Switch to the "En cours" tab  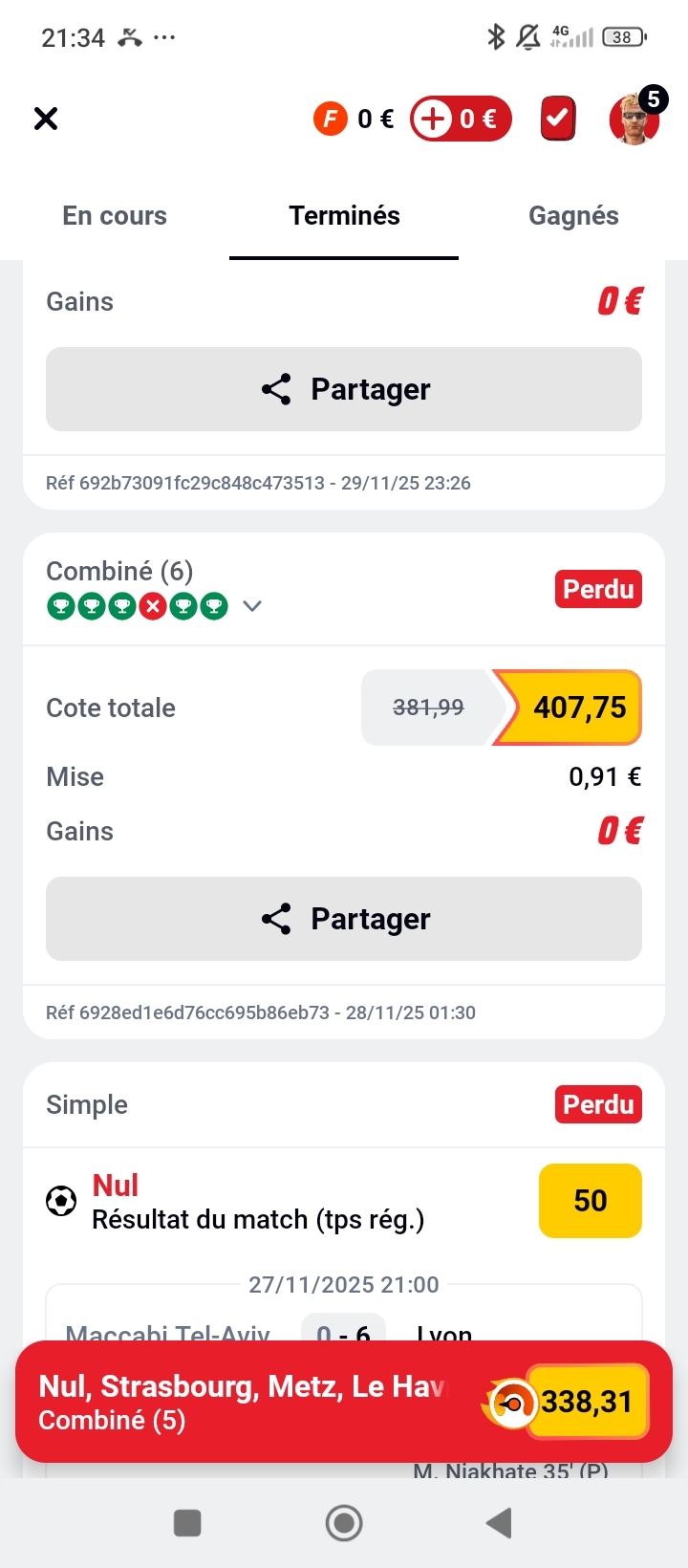[x=114, y=216]
